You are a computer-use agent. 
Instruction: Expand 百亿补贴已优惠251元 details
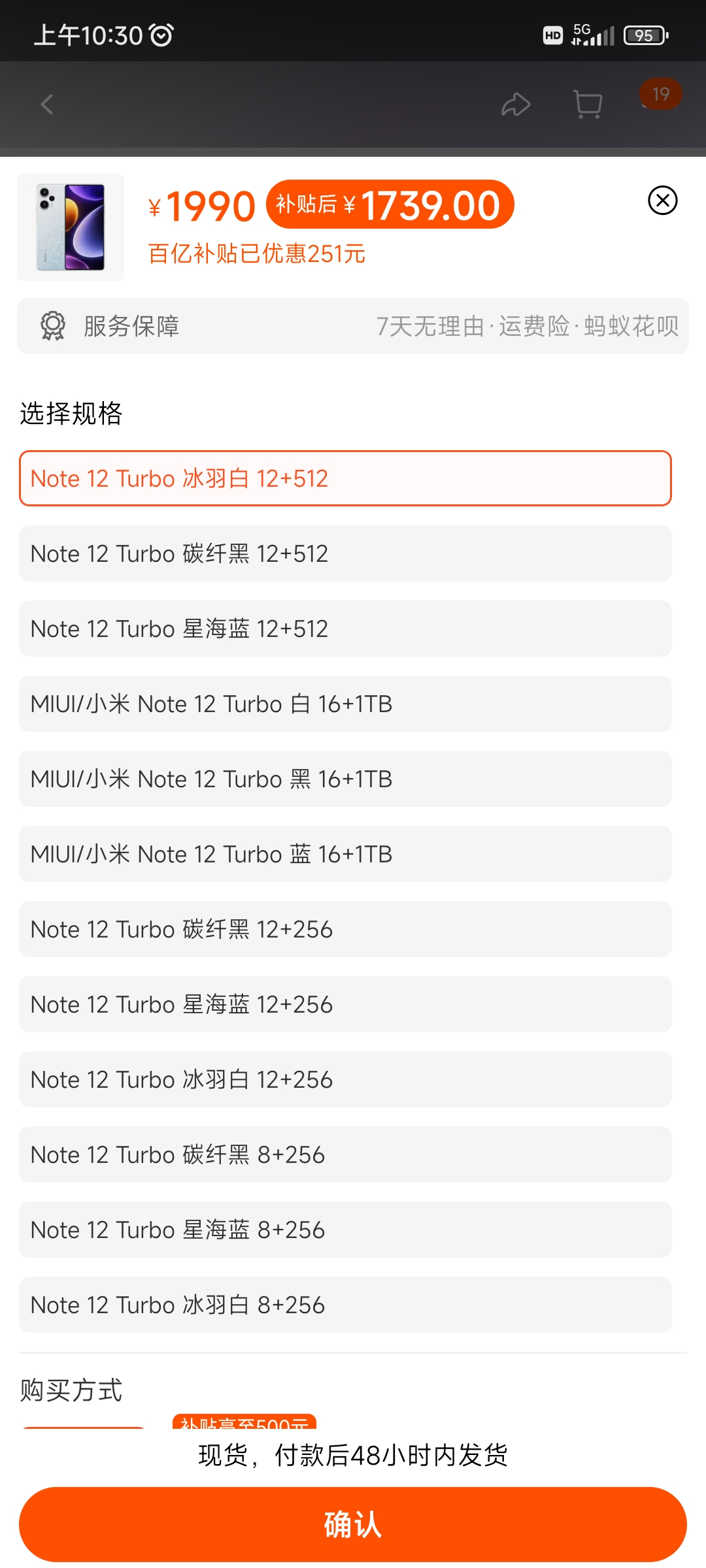pyautogui.click(x=256, y=254)
